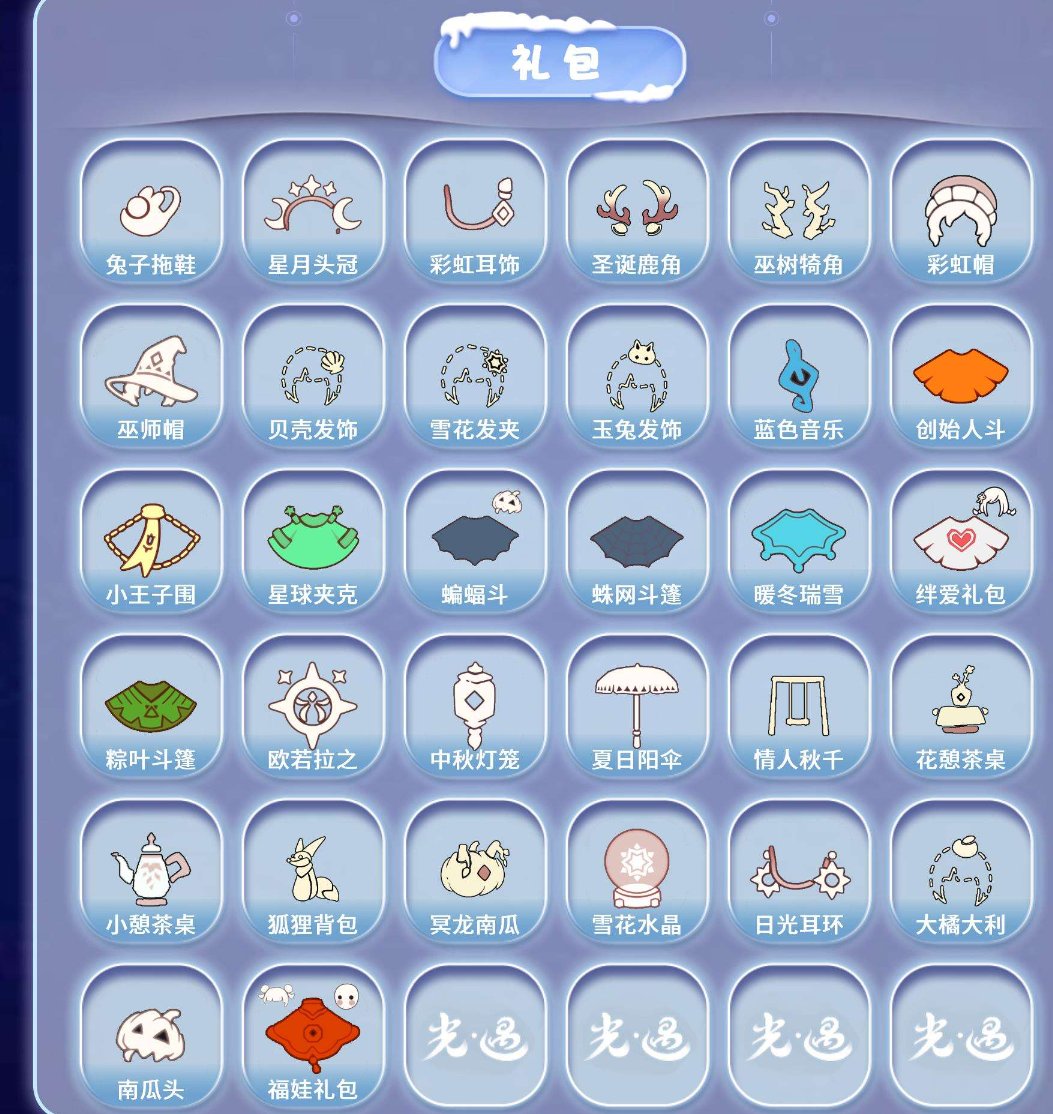Click the 蝙蝠斗 bat cape icon
The width and height of the screenshot is (1053, 1114).
click(474, 540)
